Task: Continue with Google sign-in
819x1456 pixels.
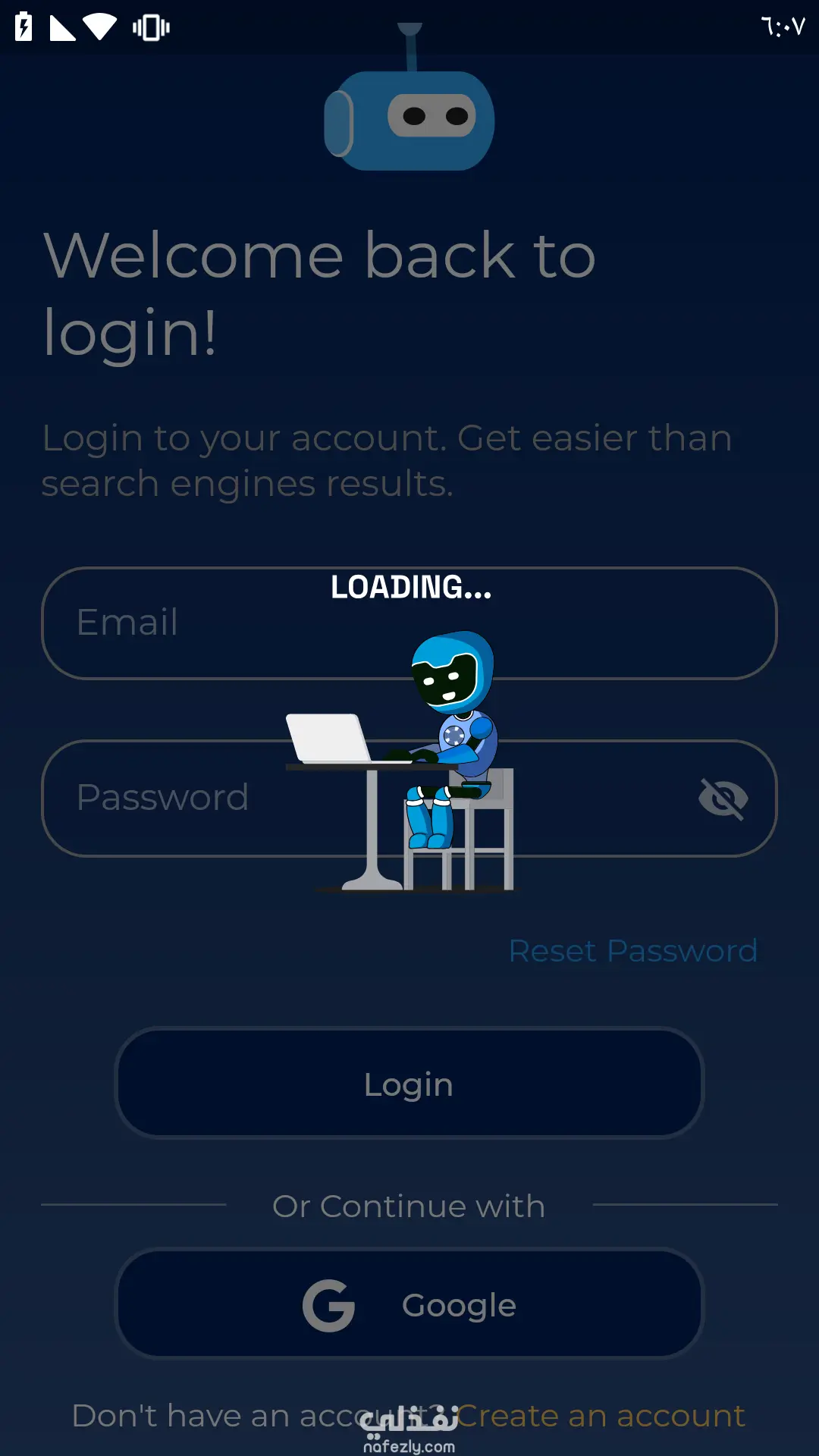Action: (409, 1304)
